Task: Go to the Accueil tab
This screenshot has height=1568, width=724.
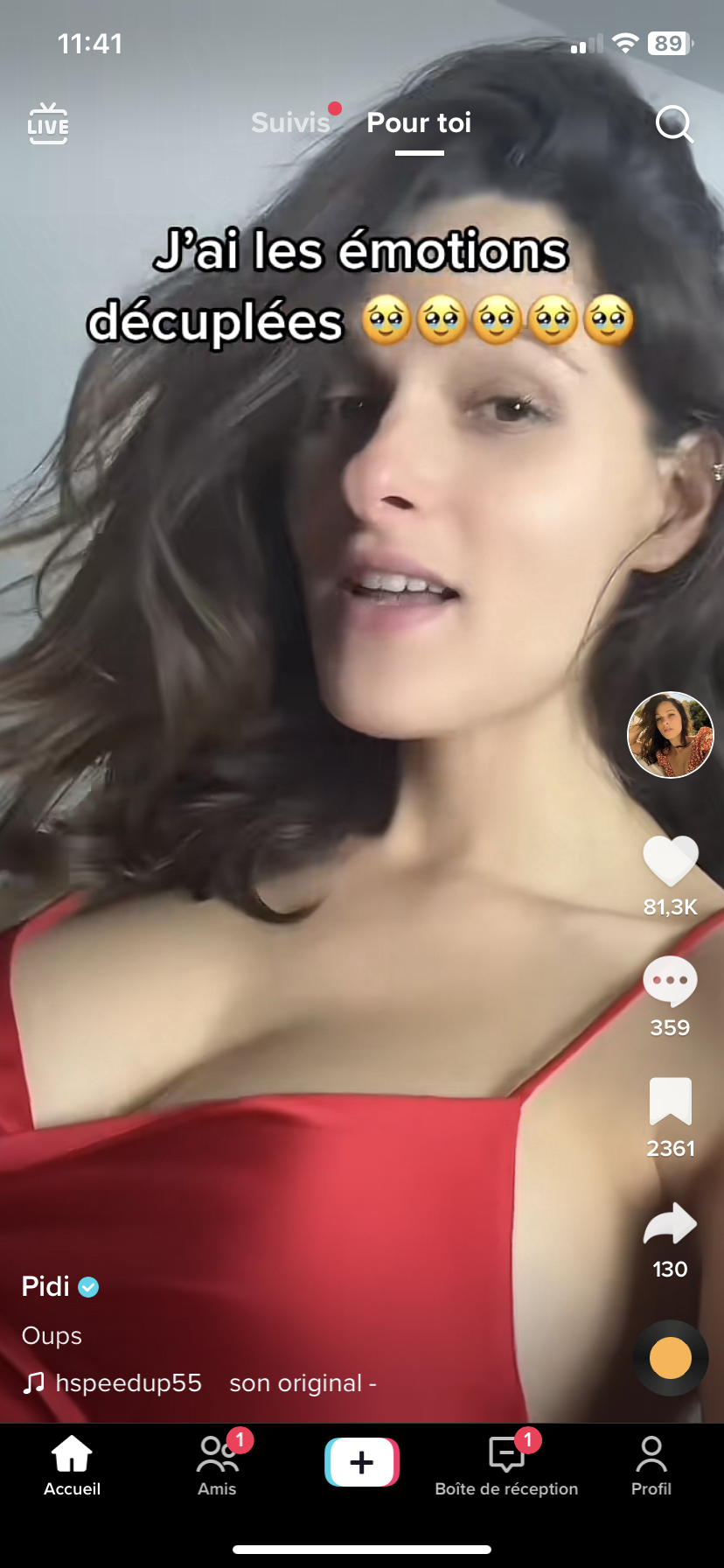Action: coord(73,1465)
